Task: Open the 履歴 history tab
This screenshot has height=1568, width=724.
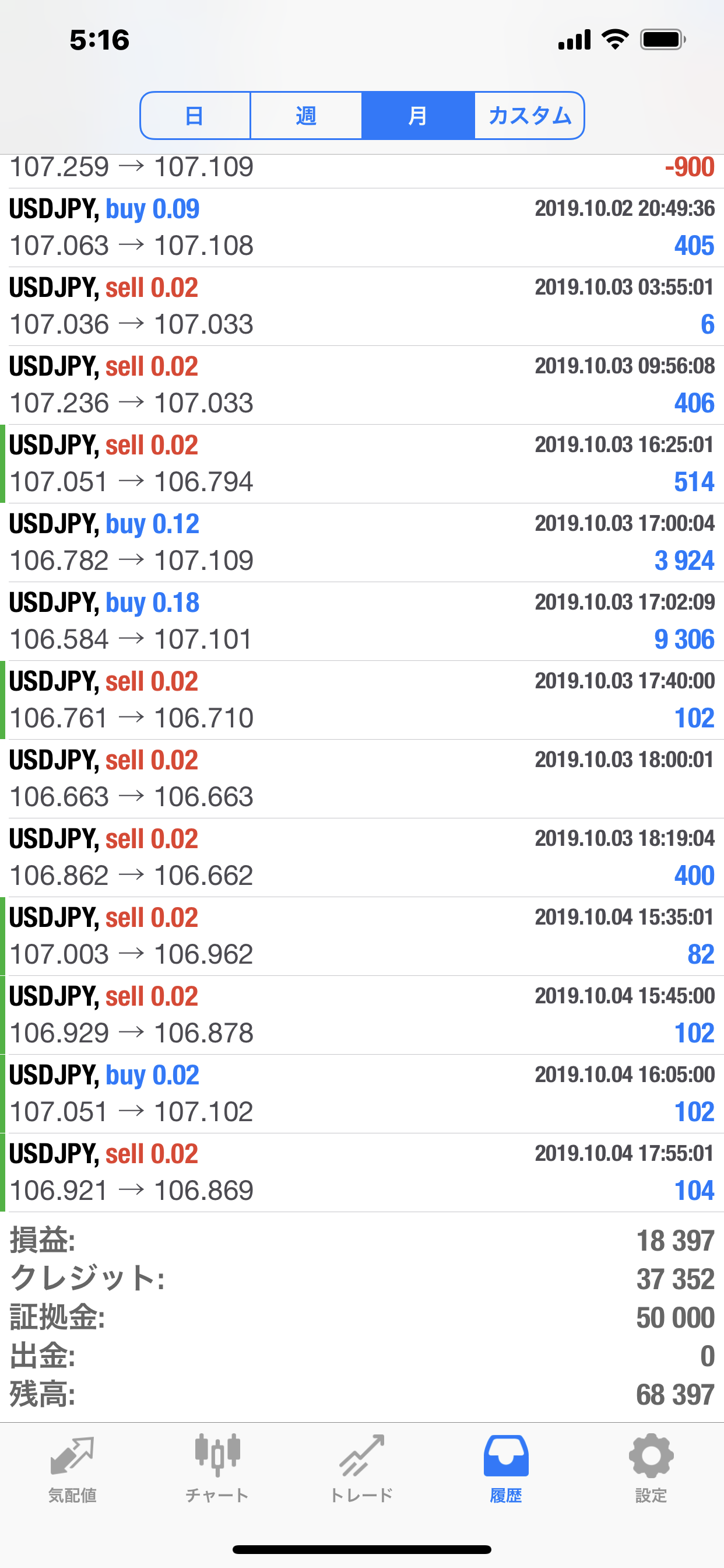Action: click(506, 1468)
